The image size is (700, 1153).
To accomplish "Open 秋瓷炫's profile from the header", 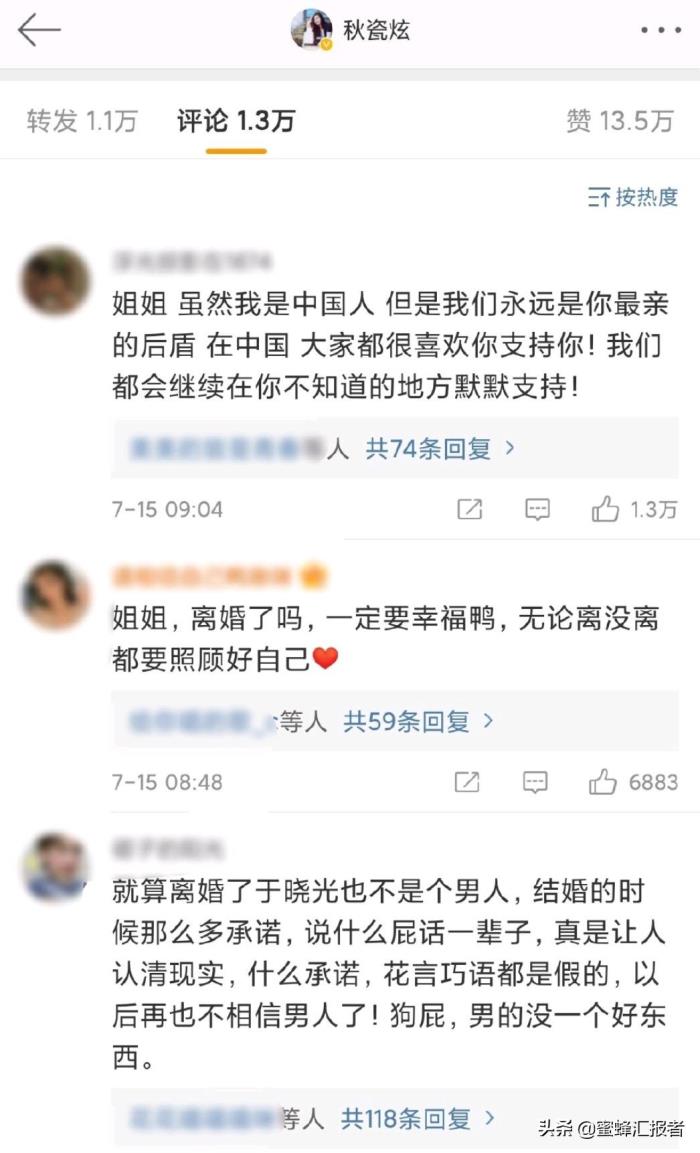I will 351,31.
